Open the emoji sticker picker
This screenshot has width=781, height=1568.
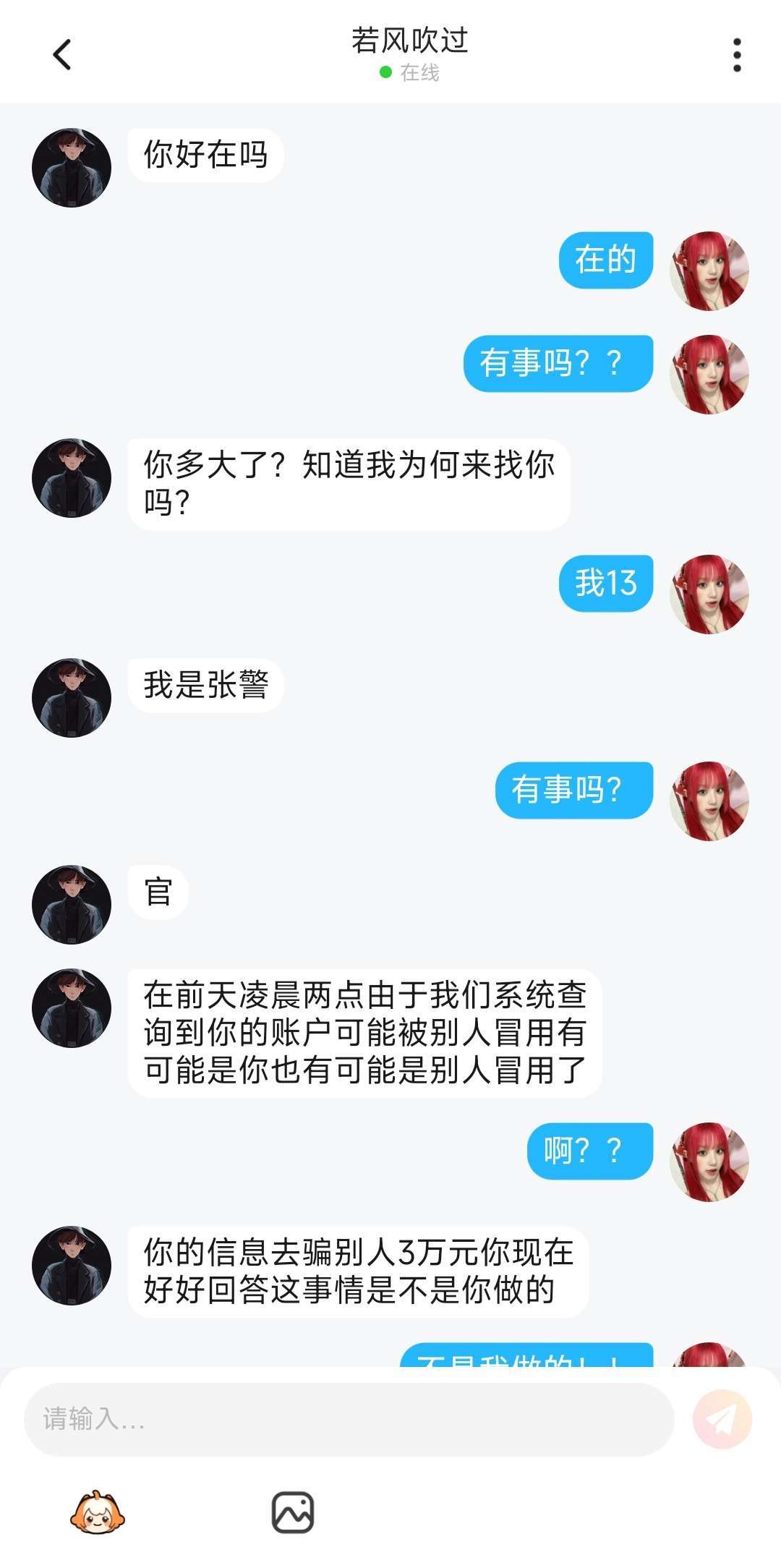point(97,1512)
